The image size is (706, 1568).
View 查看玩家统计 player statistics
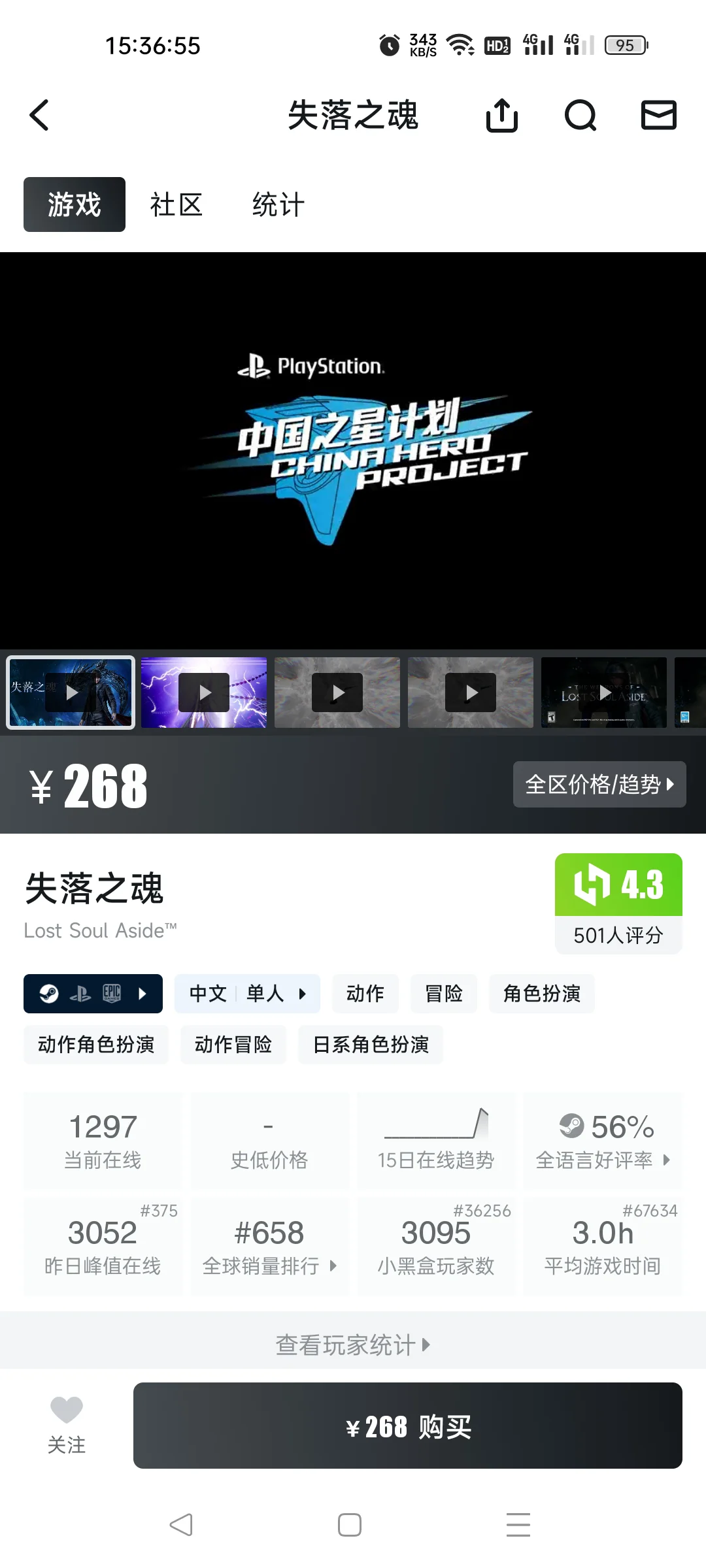[x=353, y=1345]
